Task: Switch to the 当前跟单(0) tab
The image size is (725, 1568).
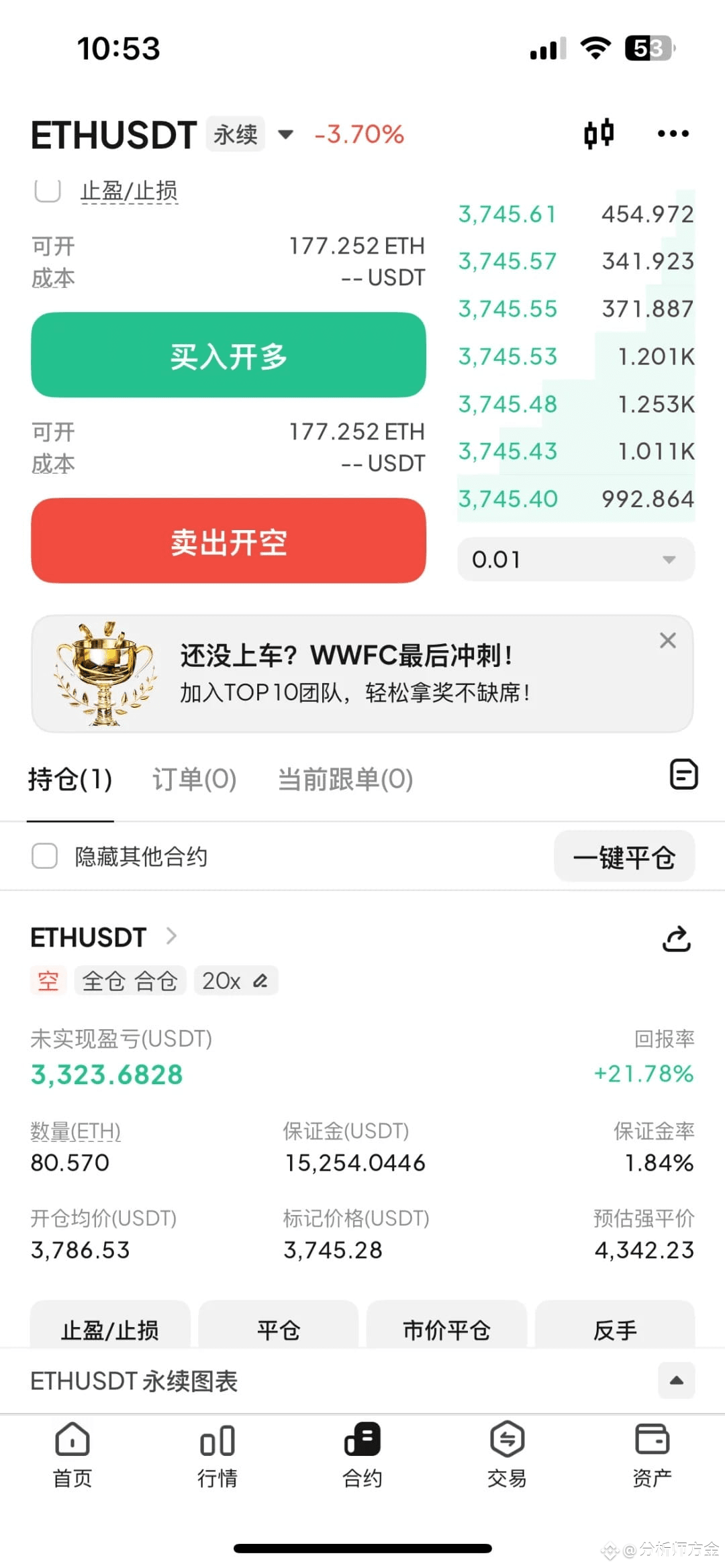Action: pyautogui.click(x=346, y=779)
